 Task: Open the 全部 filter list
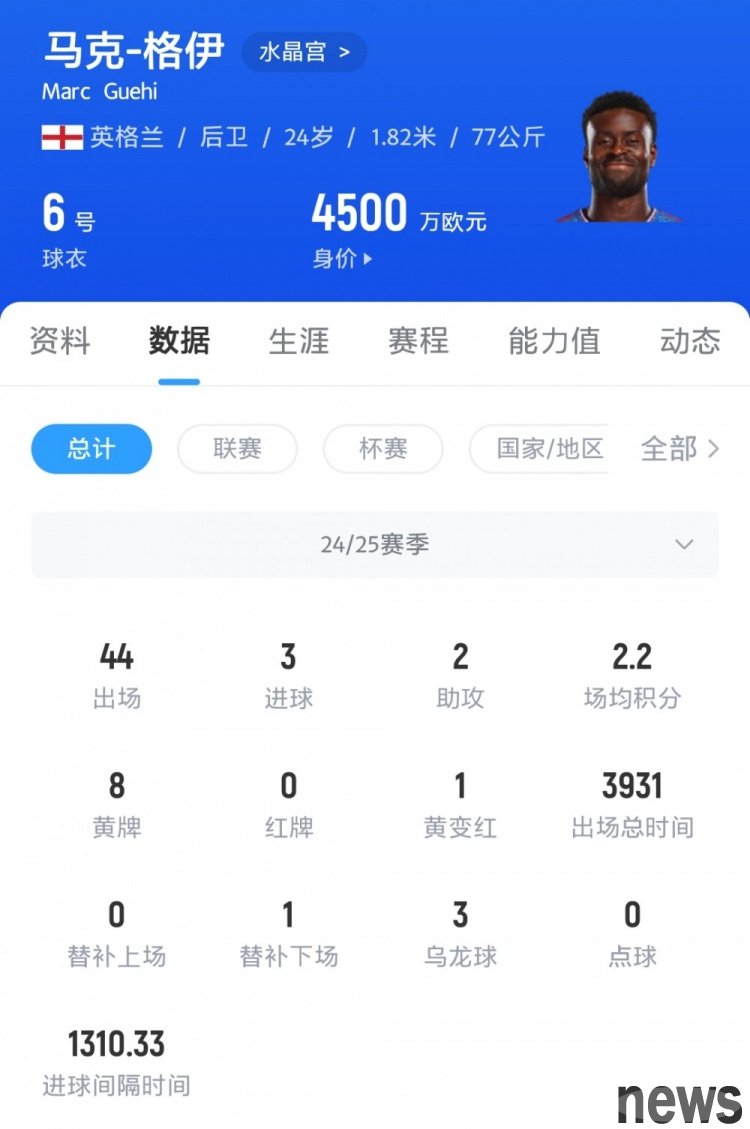pos(680,449)
